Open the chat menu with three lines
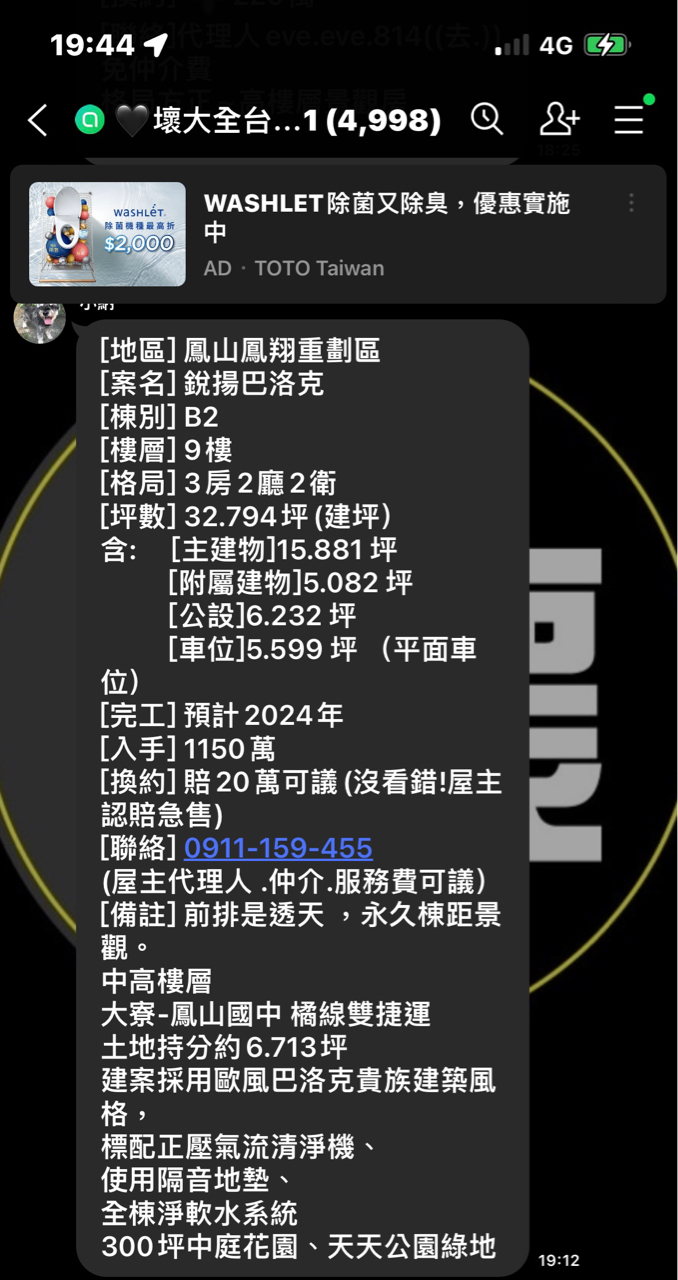The image size is (678, 1280). click(x=629, y=120)
